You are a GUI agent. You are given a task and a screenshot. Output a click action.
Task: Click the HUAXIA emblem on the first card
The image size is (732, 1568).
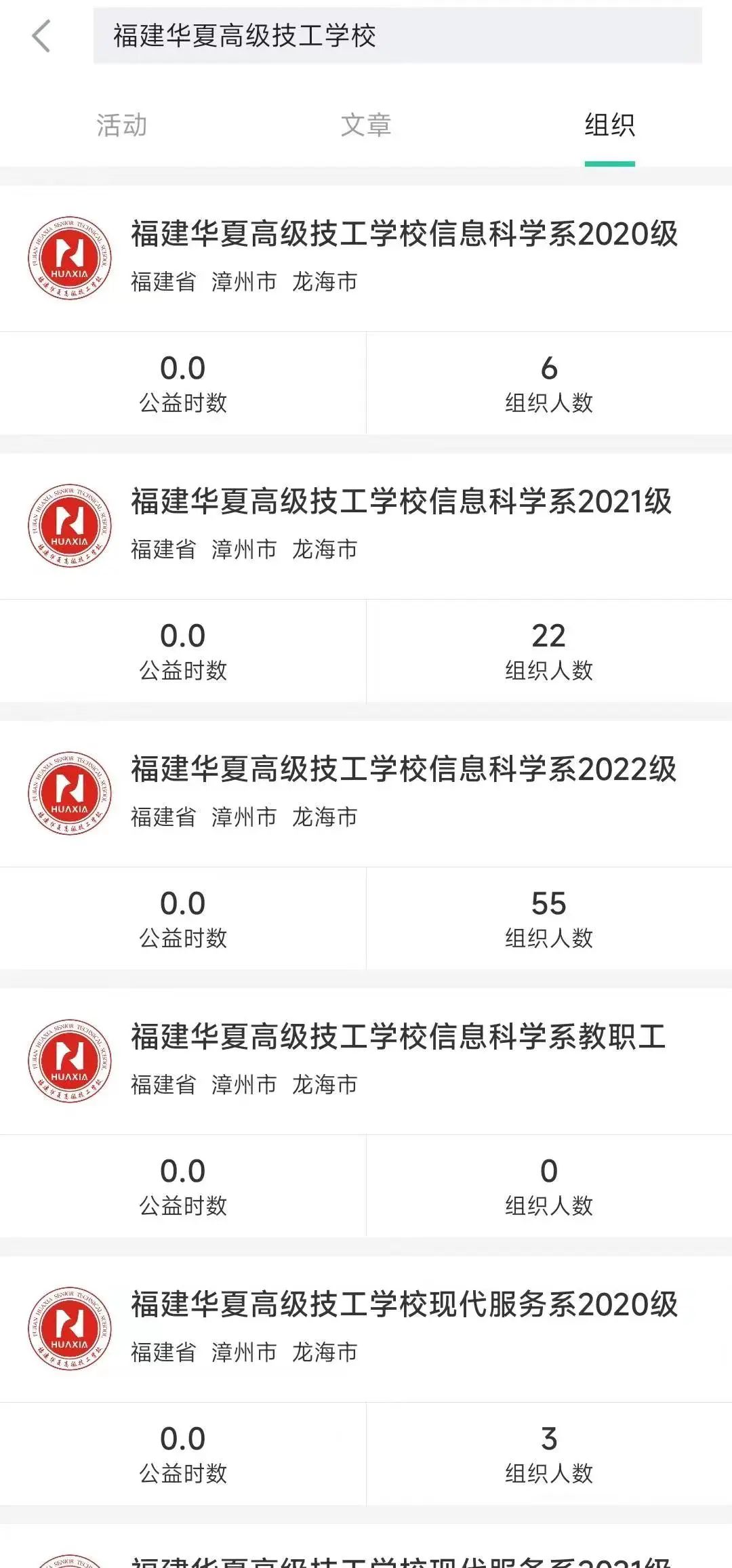coord(70,257)
